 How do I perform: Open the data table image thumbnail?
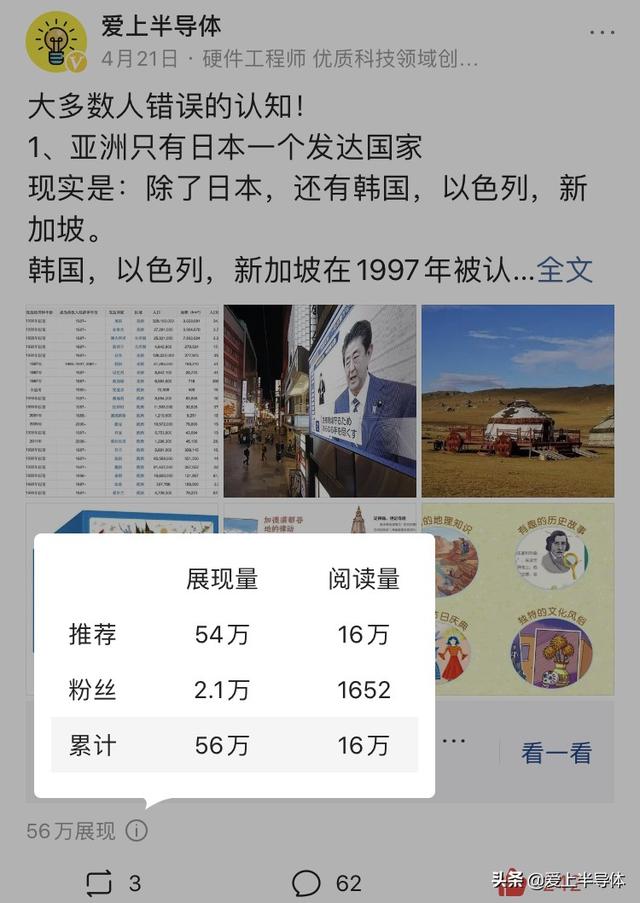click(122, 401)
